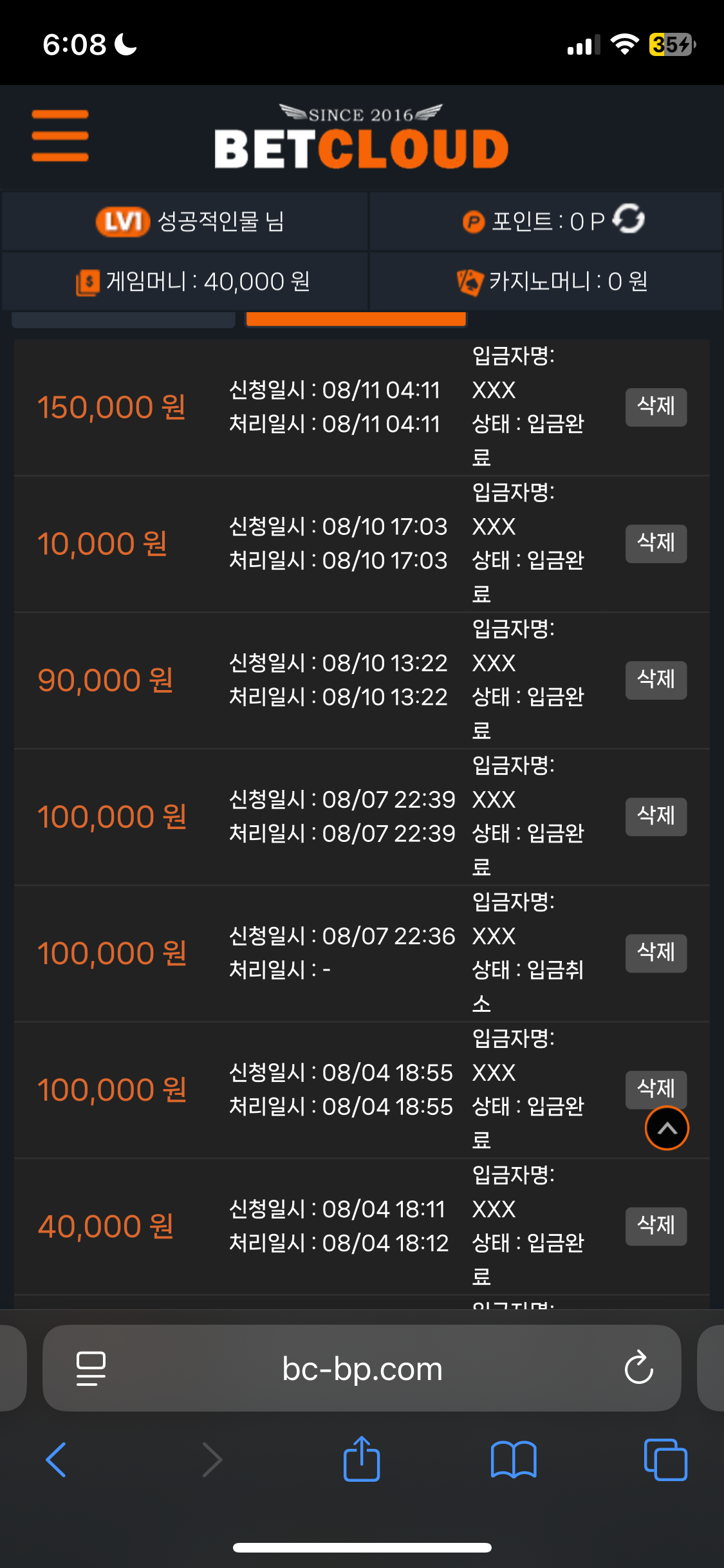Refresh the points balance
The width and height of the screenshot is (724, 1568).
tap(628, 219)
